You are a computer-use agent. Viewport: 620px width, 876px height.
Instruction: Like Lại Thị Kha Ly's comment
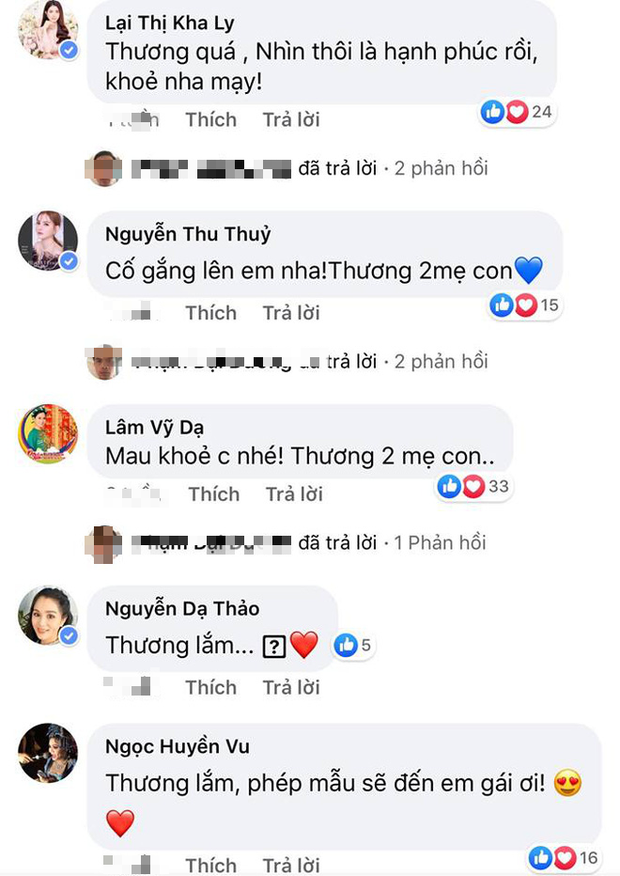tap(211, 120)
